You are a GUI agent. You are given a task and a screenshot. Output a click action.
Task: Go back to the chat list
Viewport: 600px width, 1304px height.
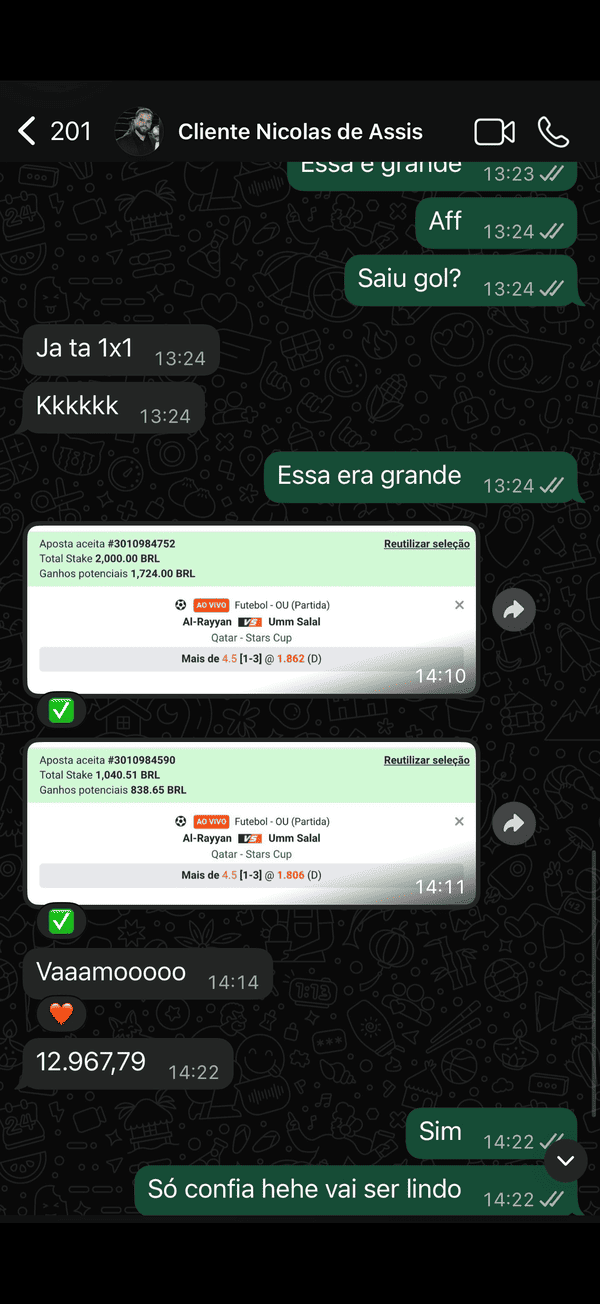54,131
